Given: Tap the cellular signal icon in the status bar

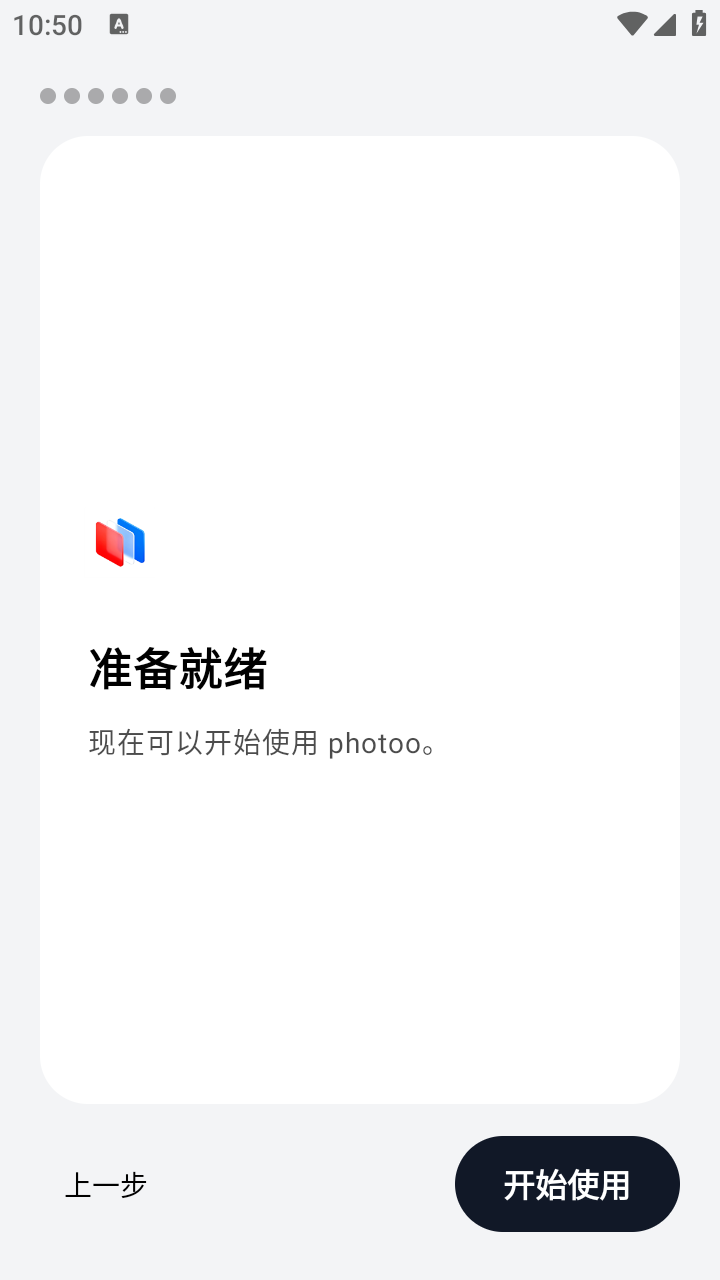Looking at the screenshot, I should 664,26.
